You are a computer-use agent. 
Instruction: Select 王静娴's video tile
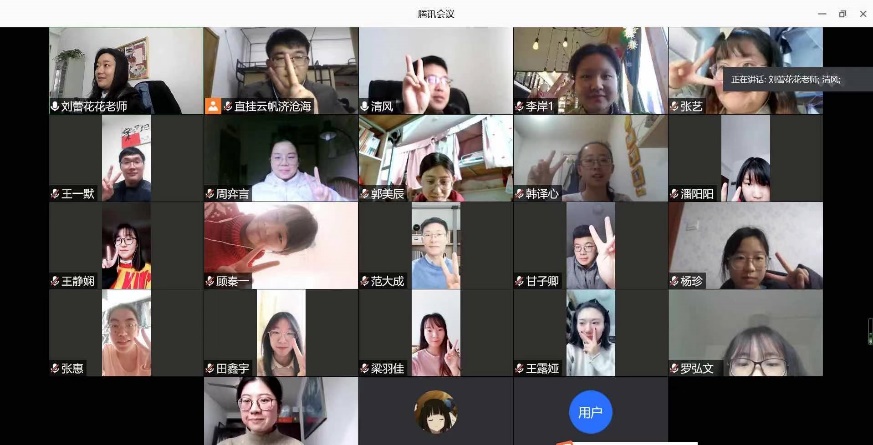coord(126,245)
